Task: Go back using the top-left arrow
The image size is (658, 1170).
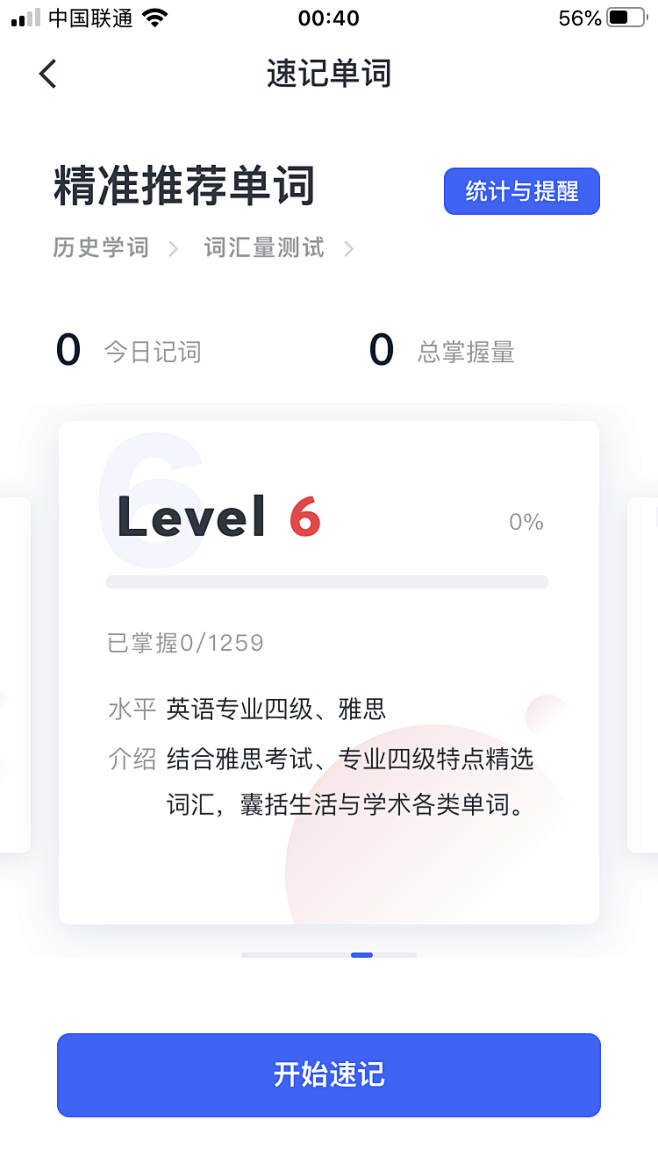Action: 48,74
